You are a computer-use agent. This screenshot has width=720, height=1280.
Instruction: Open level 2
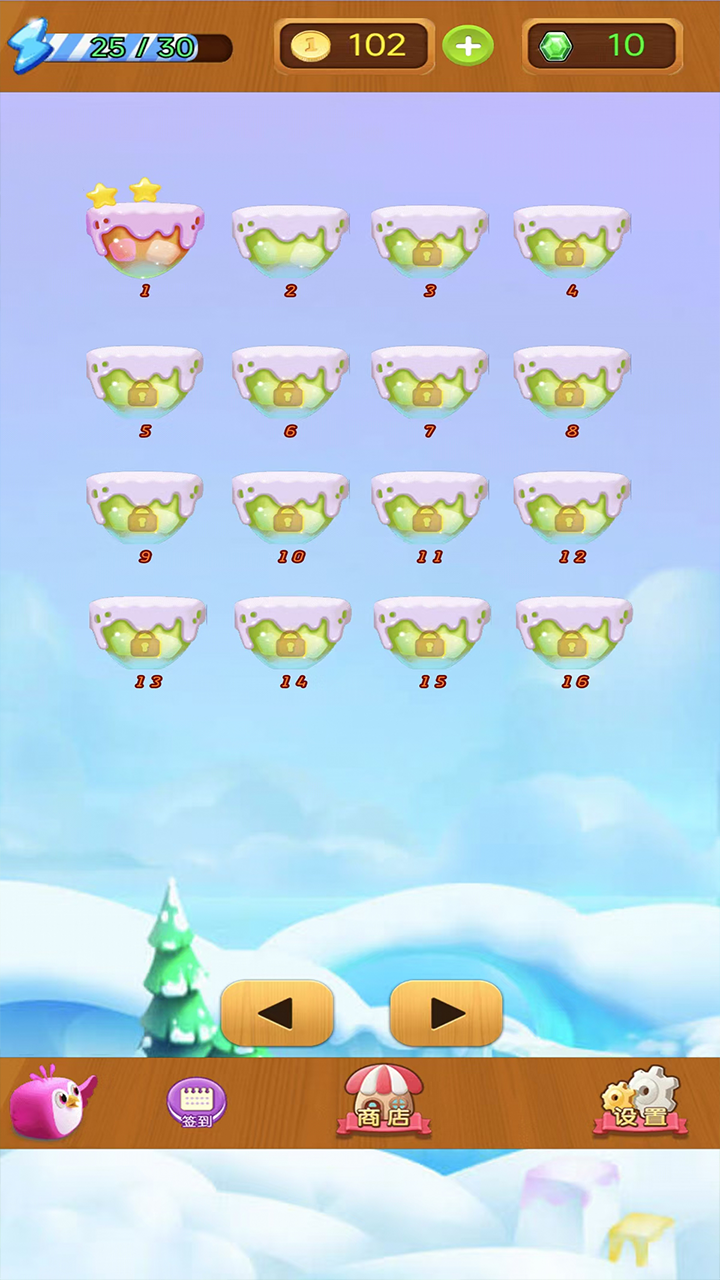click(x=290, y=240)
